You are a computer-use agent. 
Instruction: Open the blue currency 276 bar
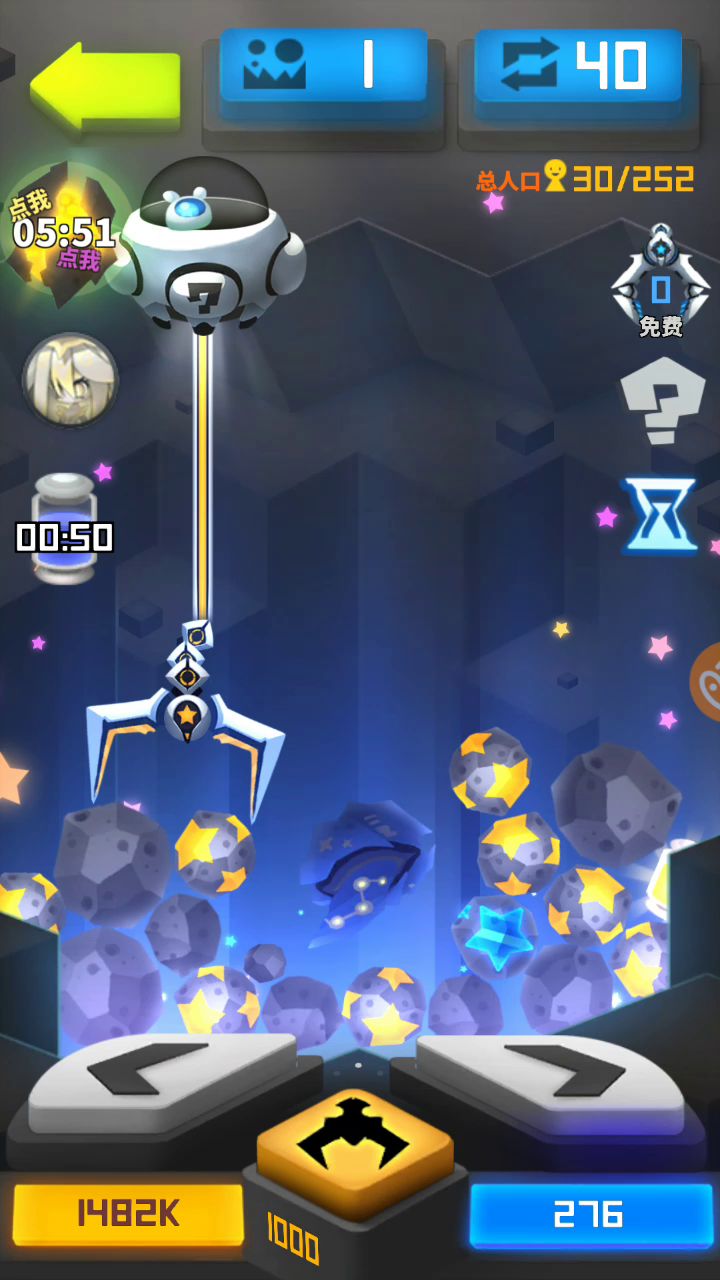click(x=590, y=1214)
